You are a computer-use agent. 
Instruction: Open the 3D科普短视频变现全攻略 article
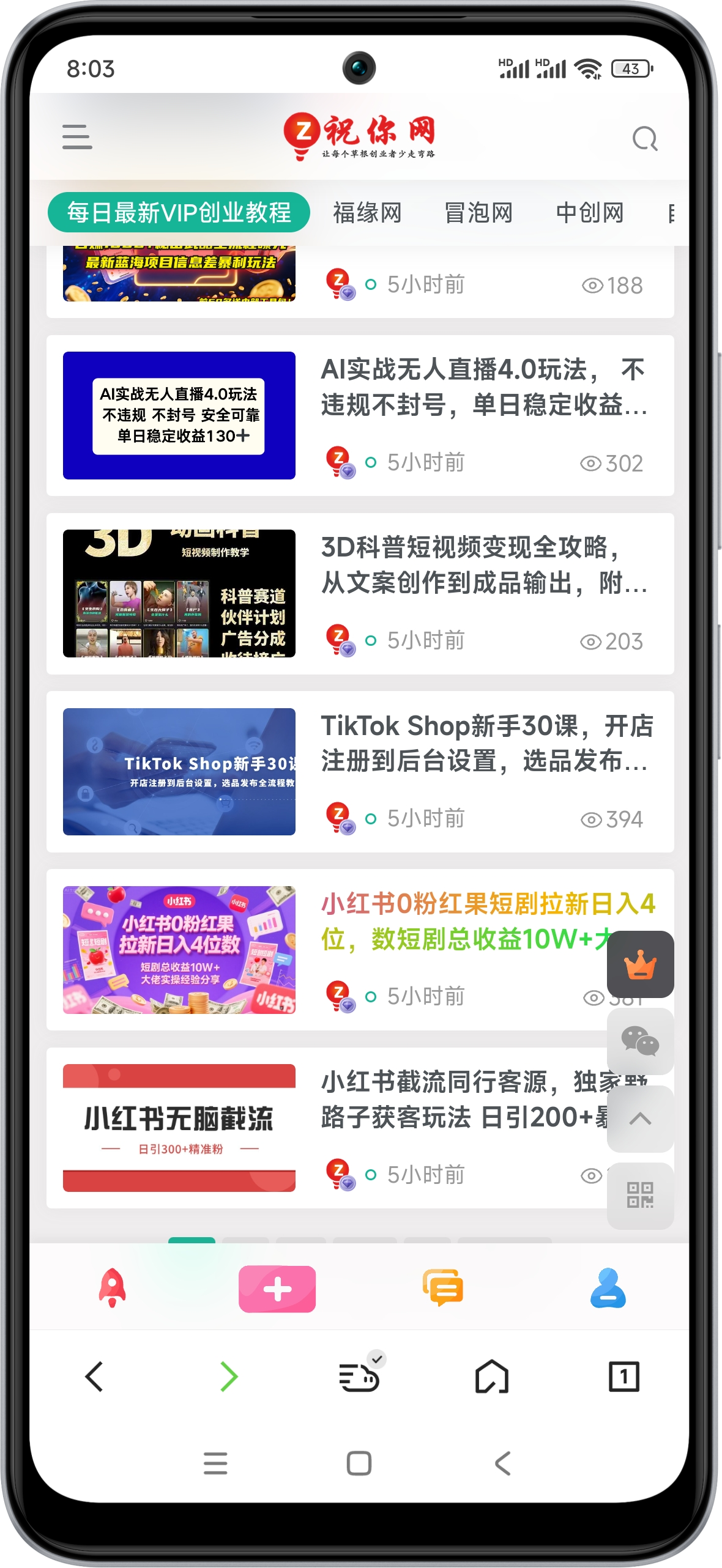(483, 564)
